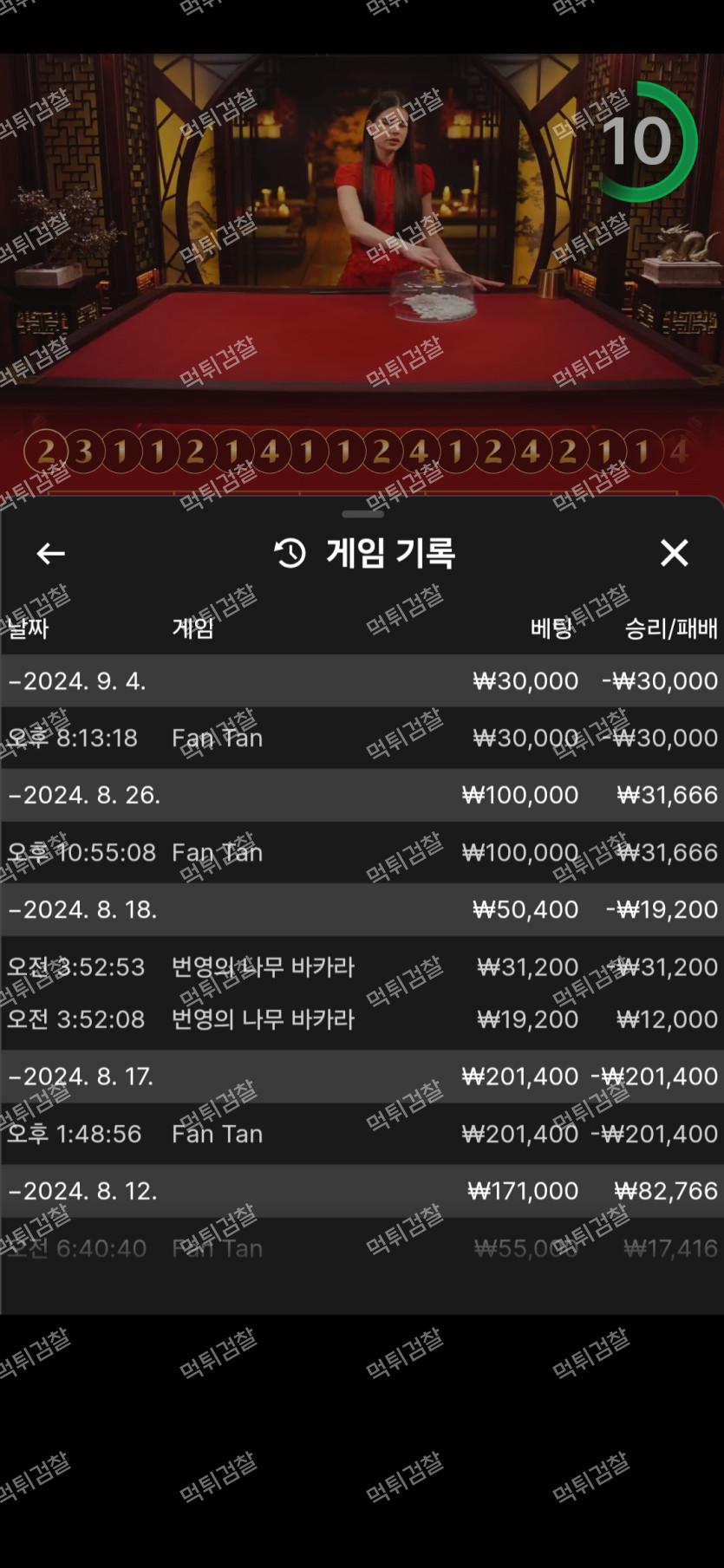Image resolution: width=724 pixels, height=1568 pixels.
Task: Collapse the 2024. 8. 26. date group
Action: 83,796
